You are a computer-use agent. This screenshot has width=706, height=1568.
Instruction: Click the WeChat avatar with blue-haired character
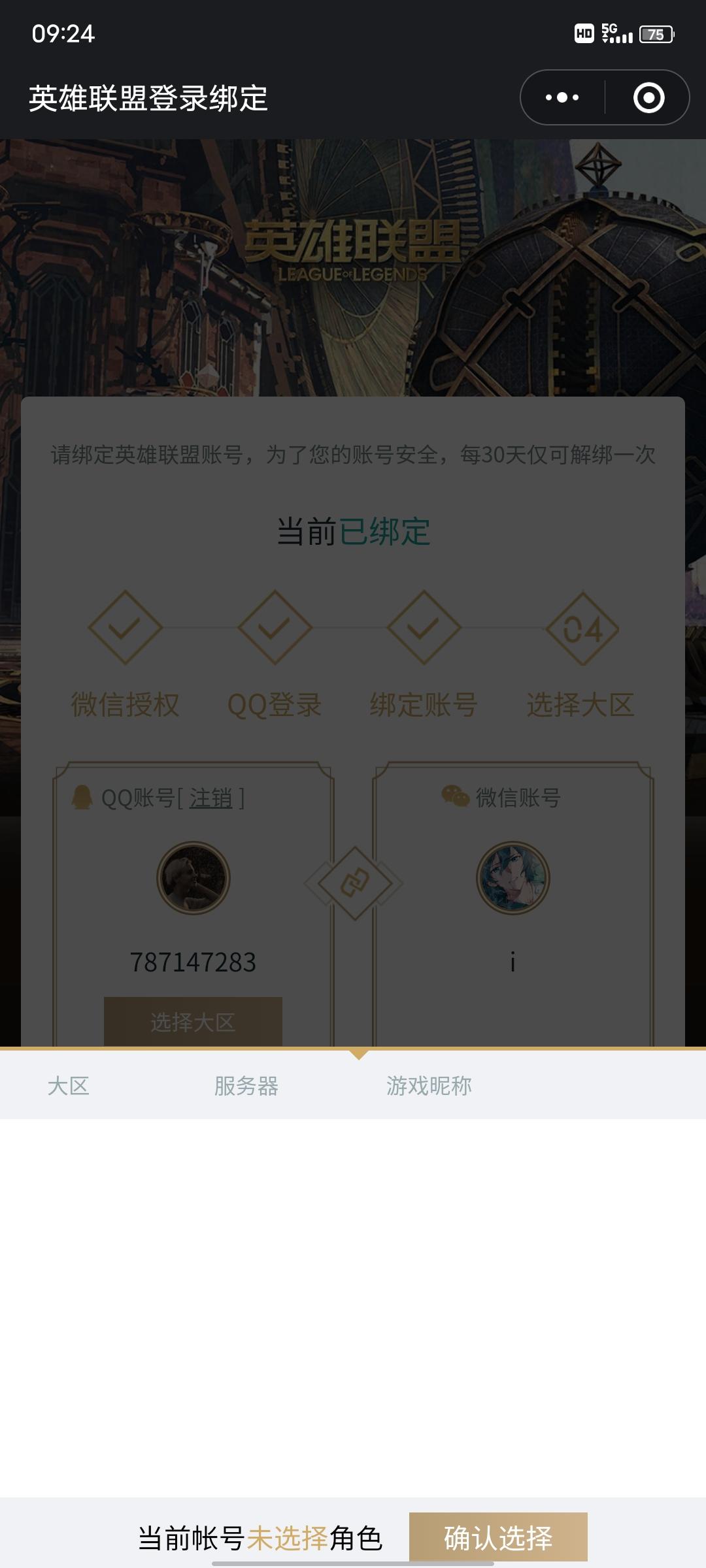coord(514,877)
